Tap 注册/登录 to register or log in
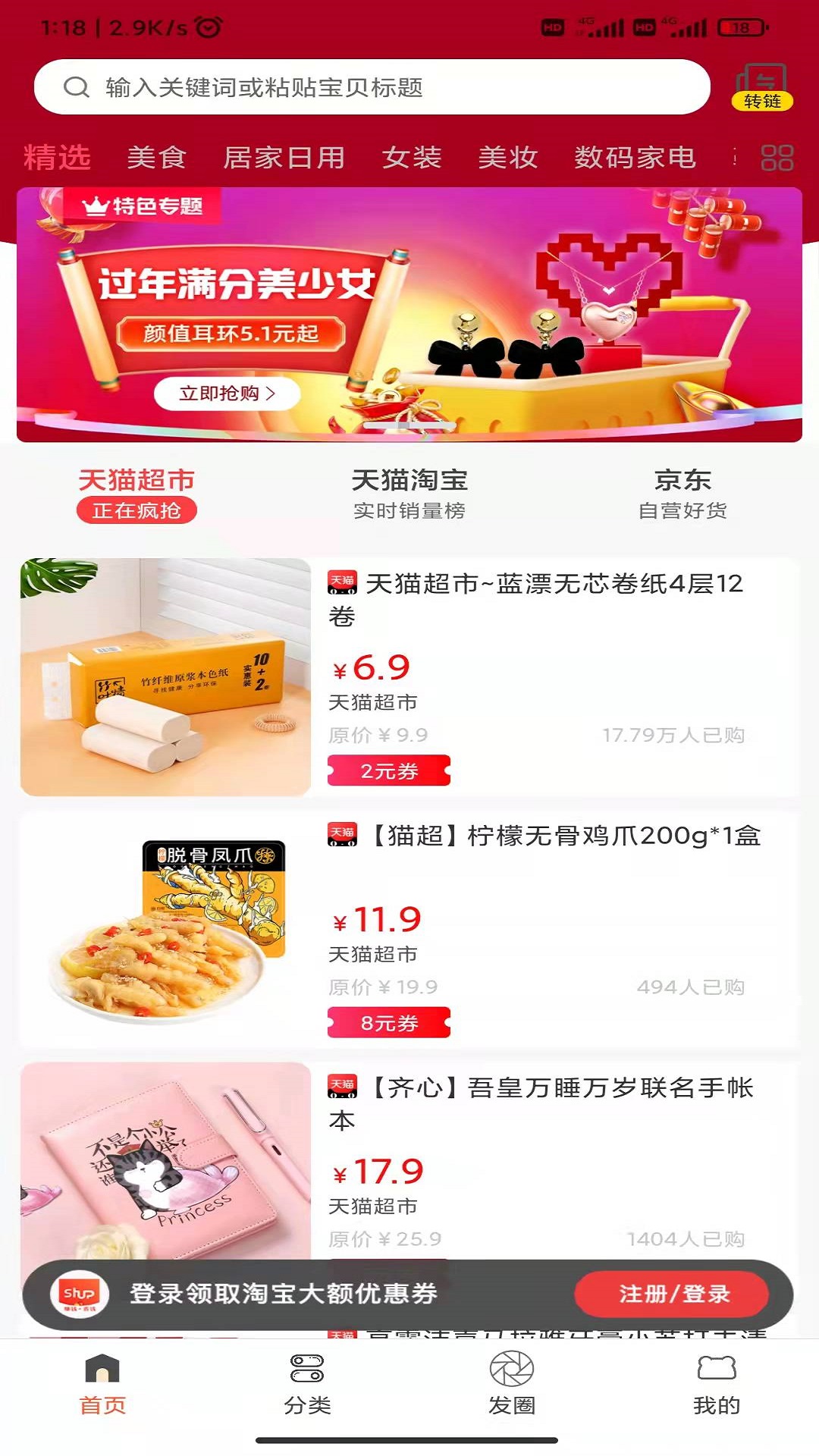This screenshot has width=819, height=1456. [x=673, y=1294]
